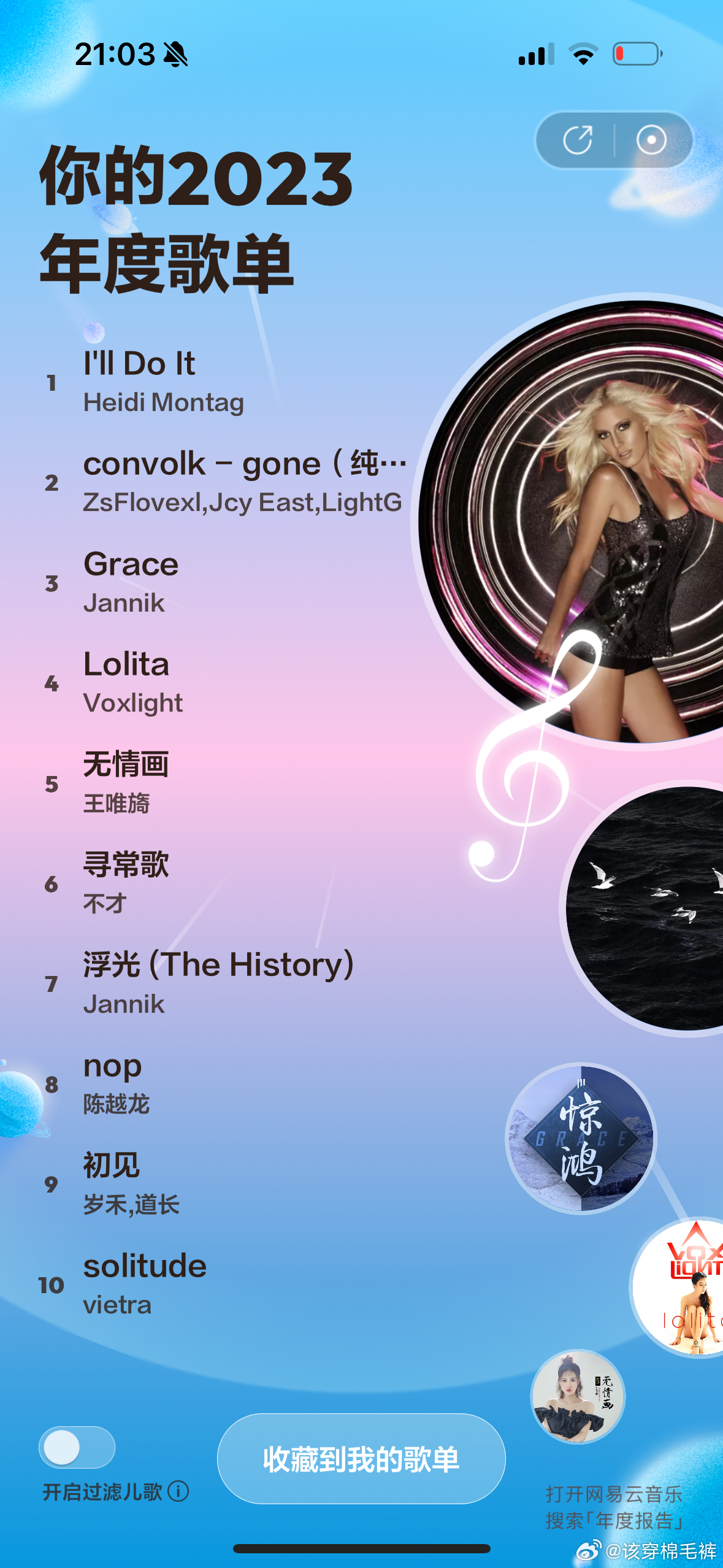
Task: Select nop by 陈越龙
Action: [x=117, y=1083]
